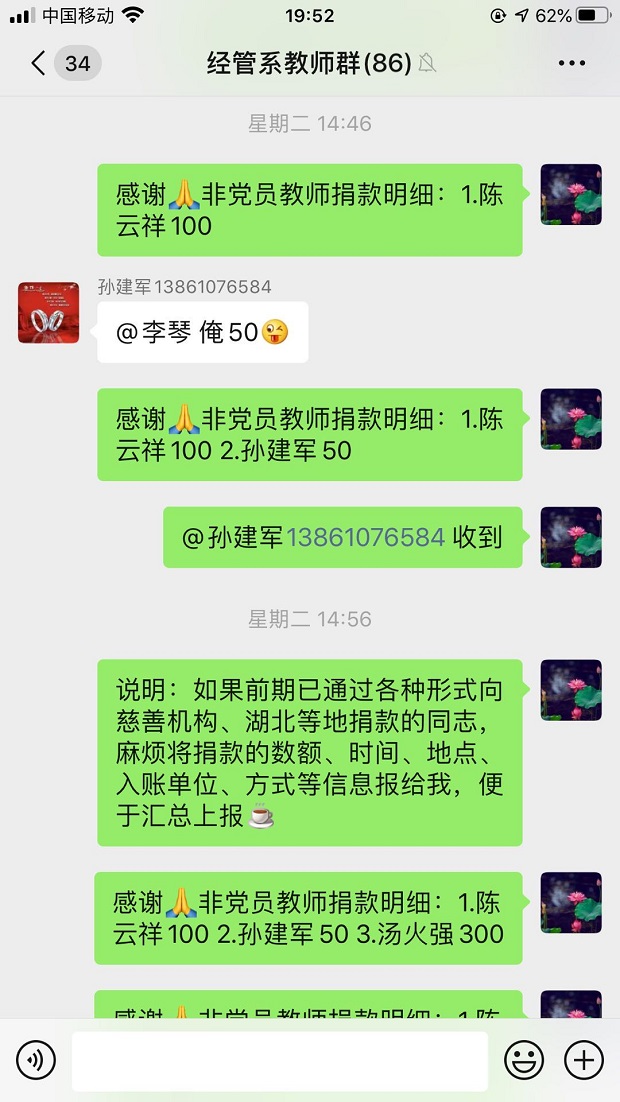Screen dimensions: 620x1102
Task: Open the emoji sticker panel
Action: [523, 1060]
